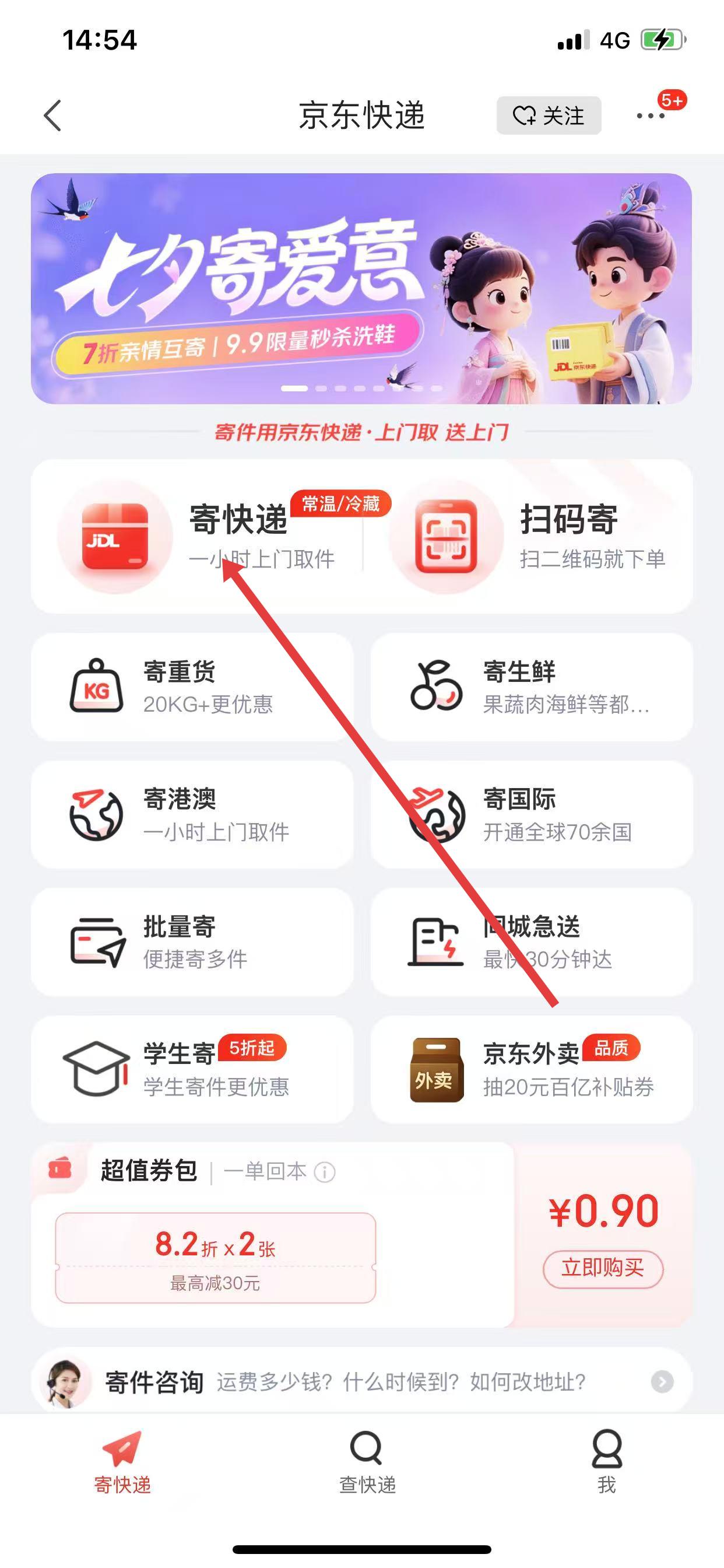Follow 京东快递 with the 关注 button
This screenshot has height=1568, width=724.
548,115
